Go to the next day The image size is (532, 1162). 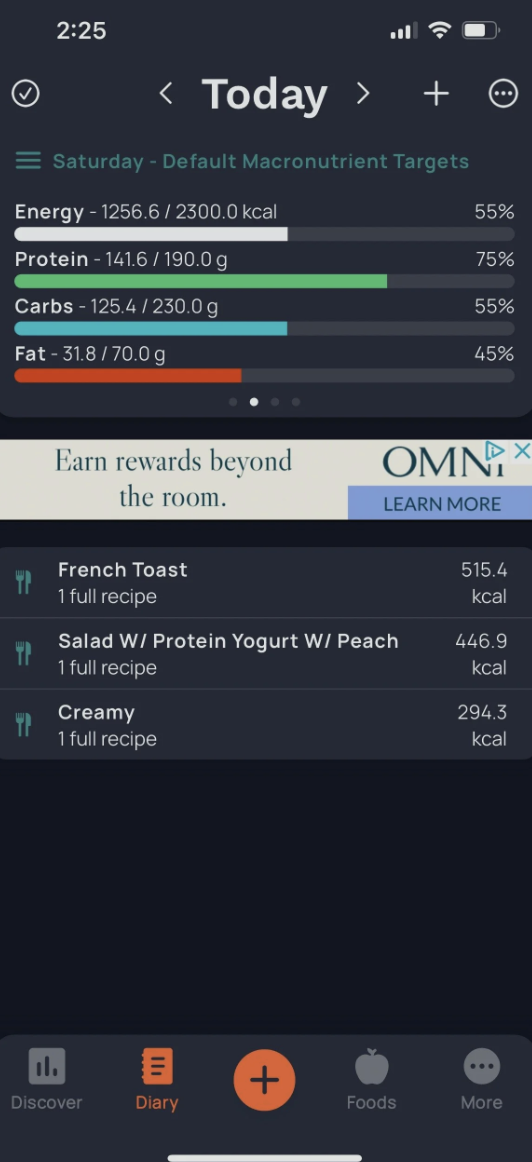coord(362,93)
